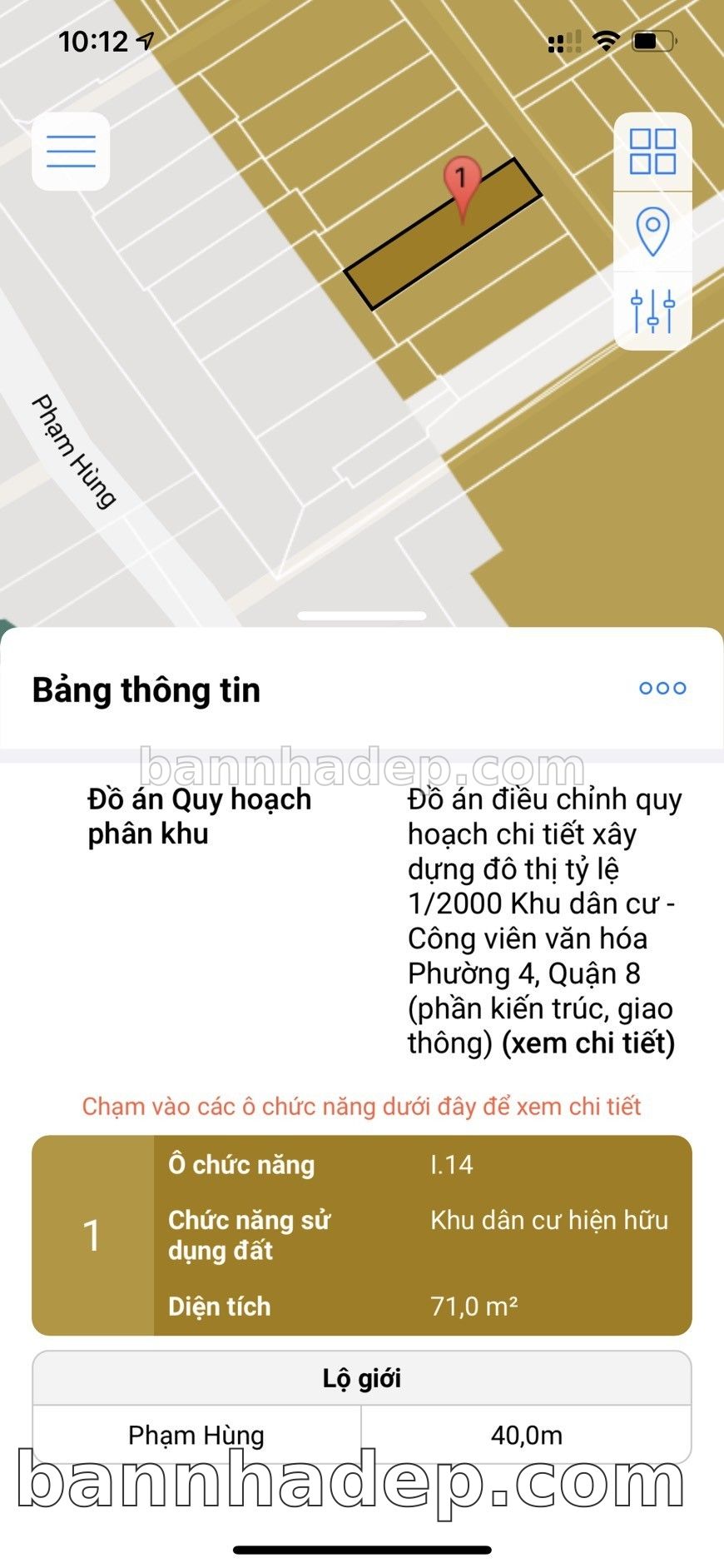Tap the location pin icon button

pos(652,231)
